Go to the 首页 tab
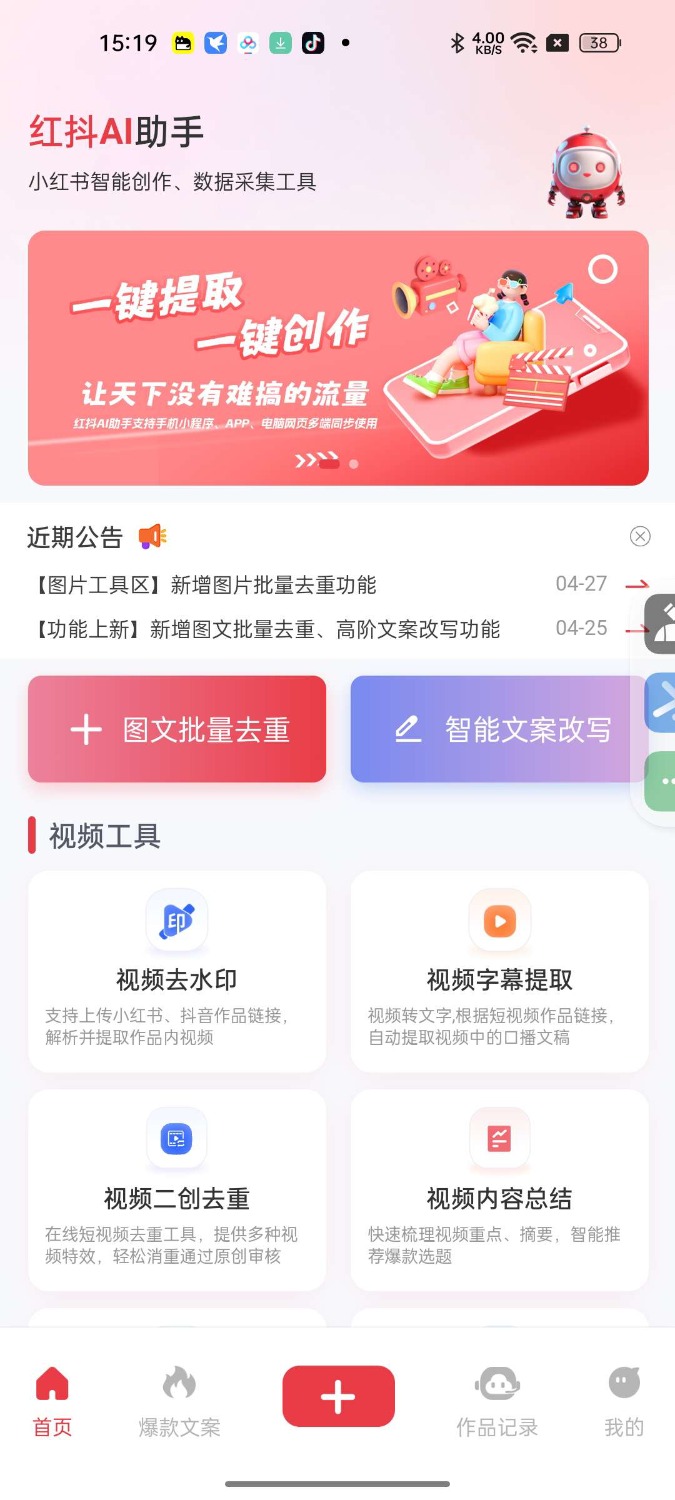This screenshot has width=675, height=1500. pyautogui.click(x=52, y=1402)
